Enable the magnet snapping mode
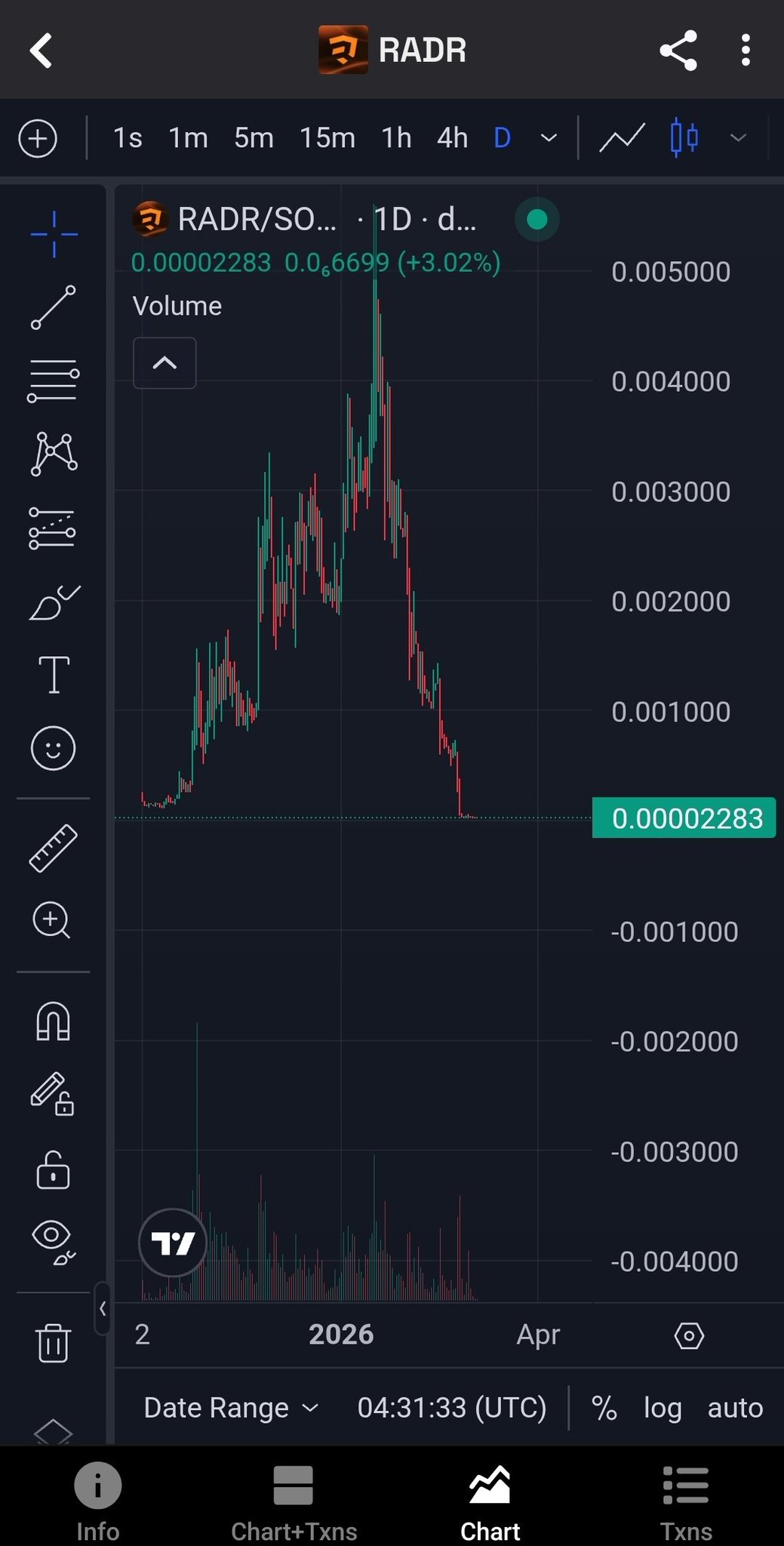Image resolution: width=784 pixels, height=1546 pixels. click(53, 1021)
